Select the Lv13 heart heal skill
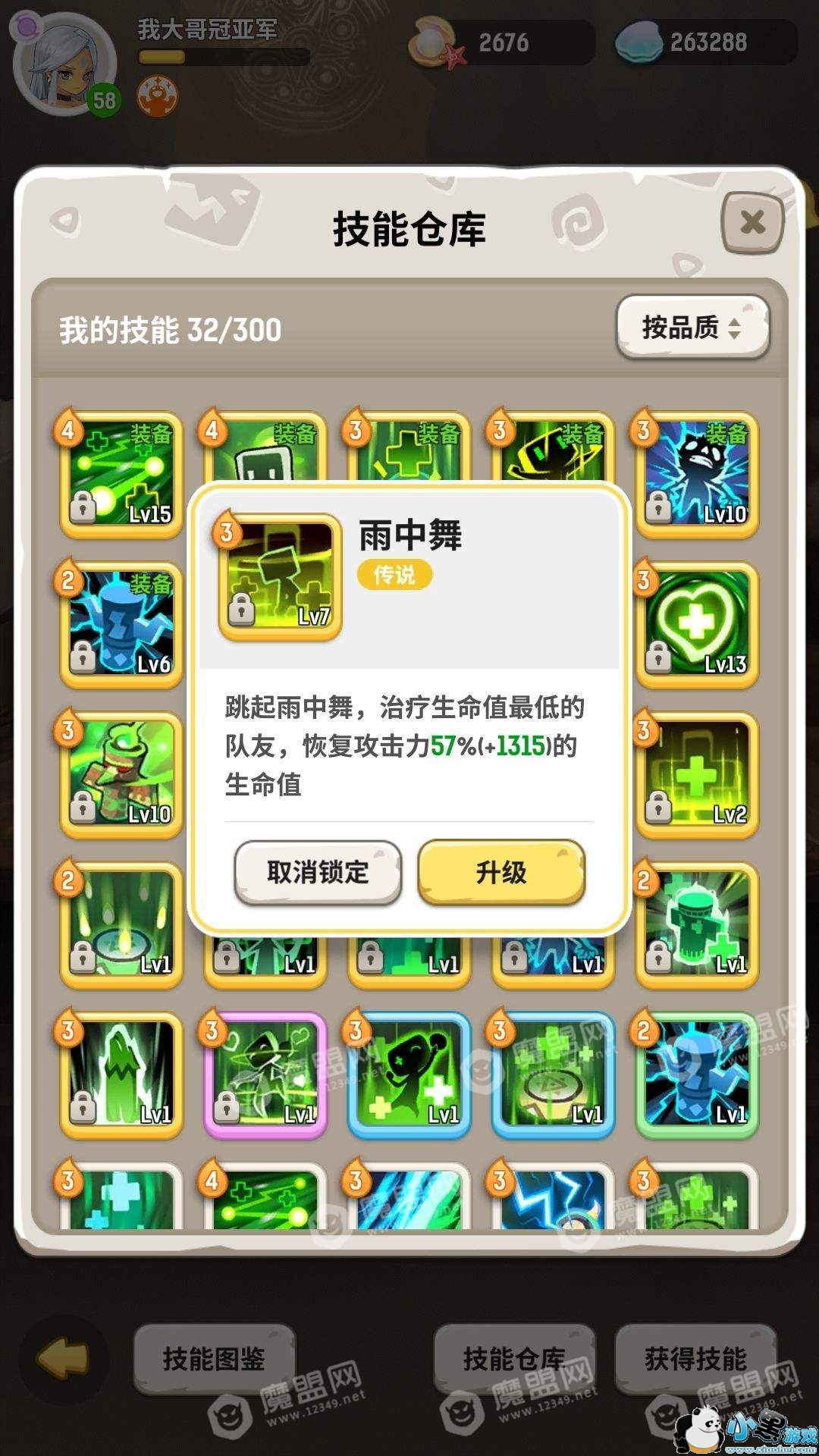This screenshot has width=819, height=1456. [x=697, y=624]
